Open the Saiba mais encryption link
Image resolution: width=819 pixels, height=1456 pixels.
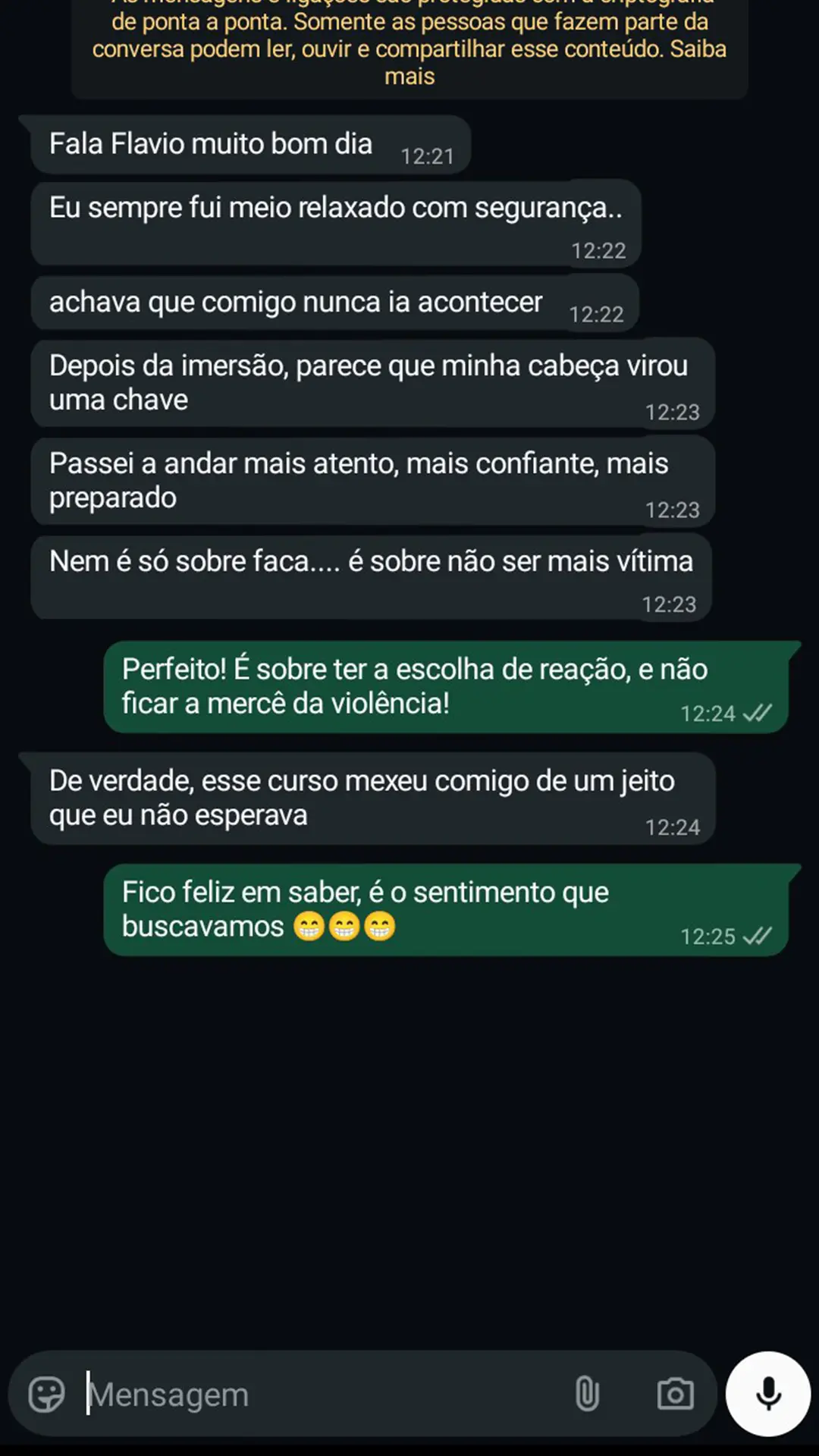pos(409,77)
